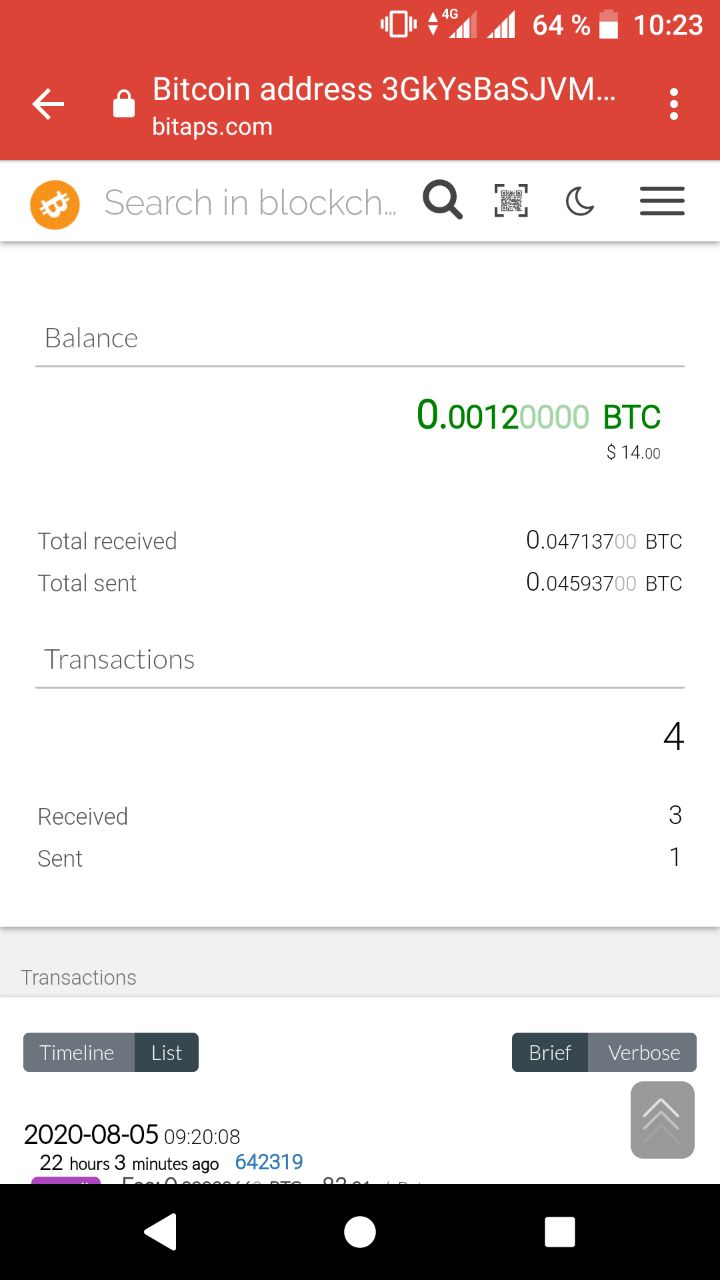The width and height of the screenshot is (720, 1280).
Task: Go to the Android home screen
Action: 360,1232
